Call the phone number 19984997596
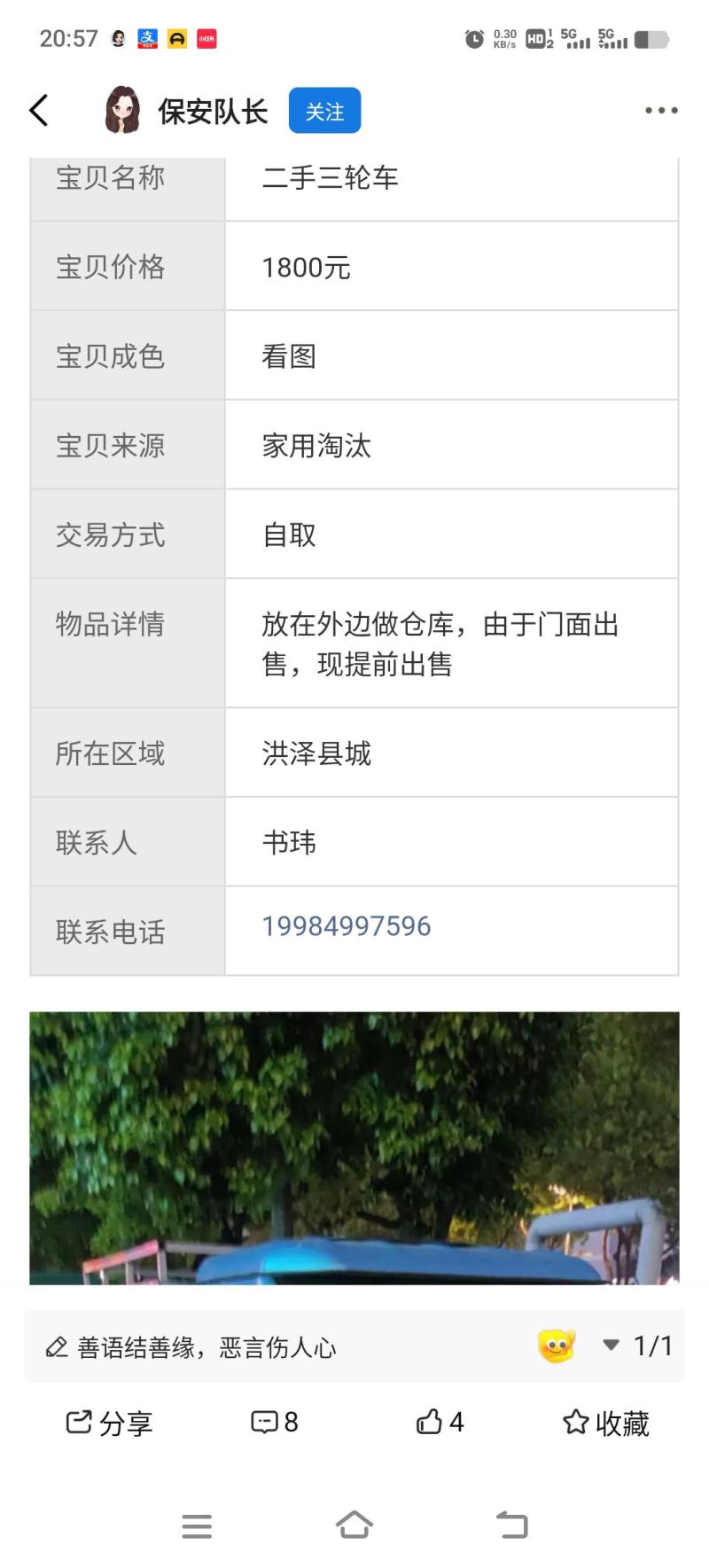 pyautogui.click(x=347, y=926)
